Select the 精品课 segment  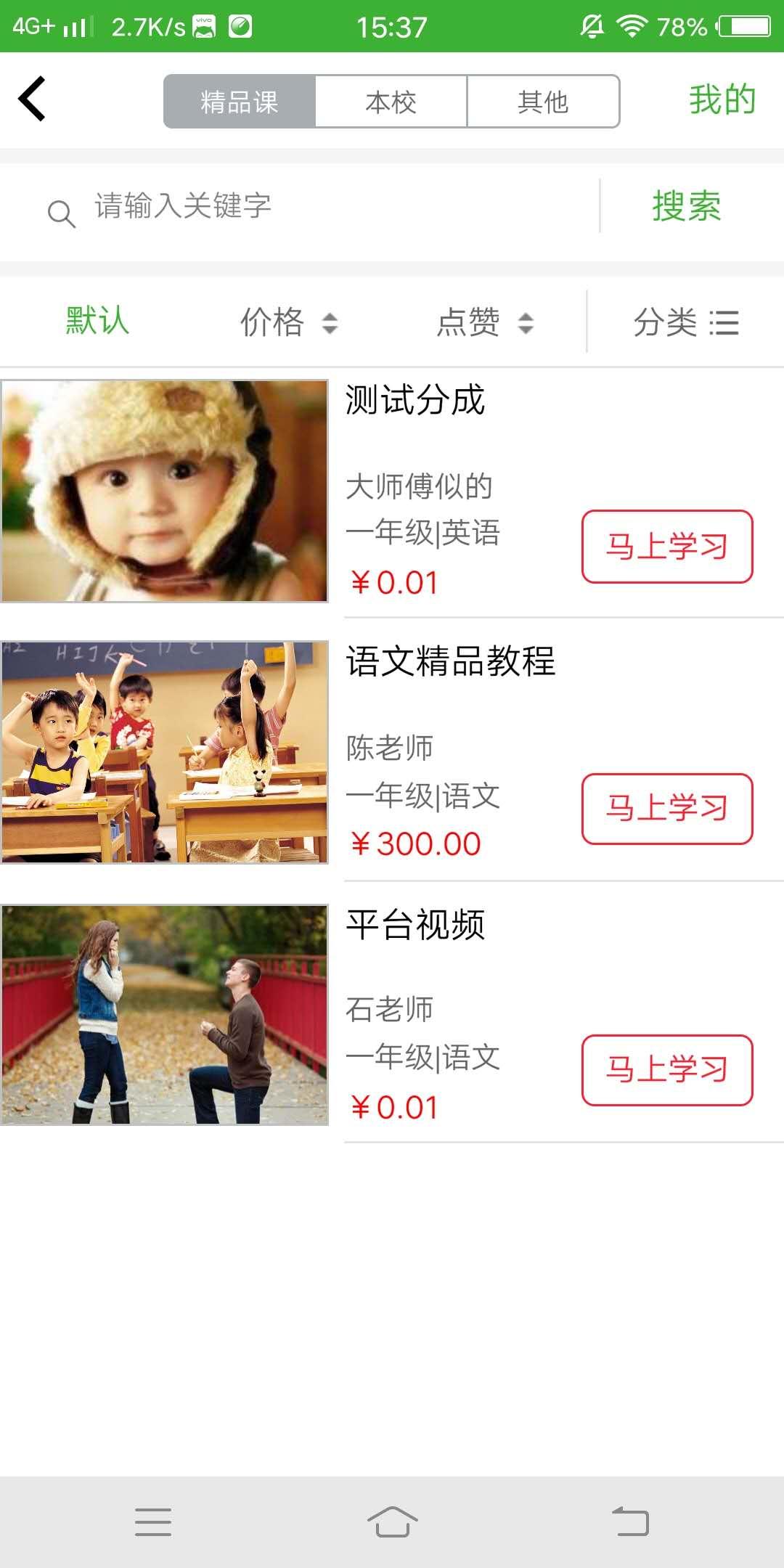pyautogui.click(x=240, y=102)
